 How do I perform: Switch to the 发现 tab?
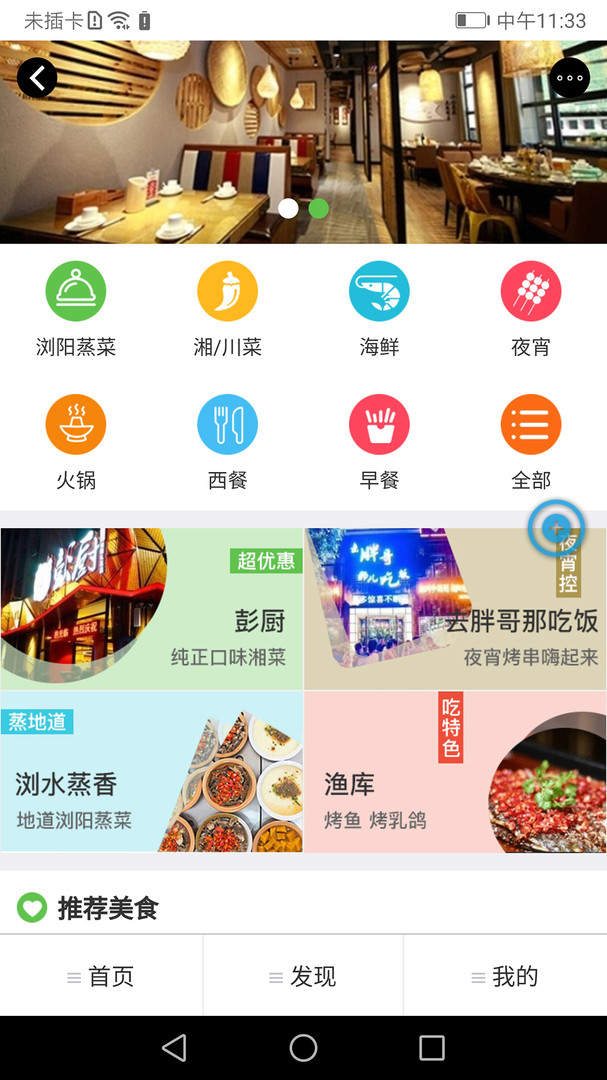303,977
